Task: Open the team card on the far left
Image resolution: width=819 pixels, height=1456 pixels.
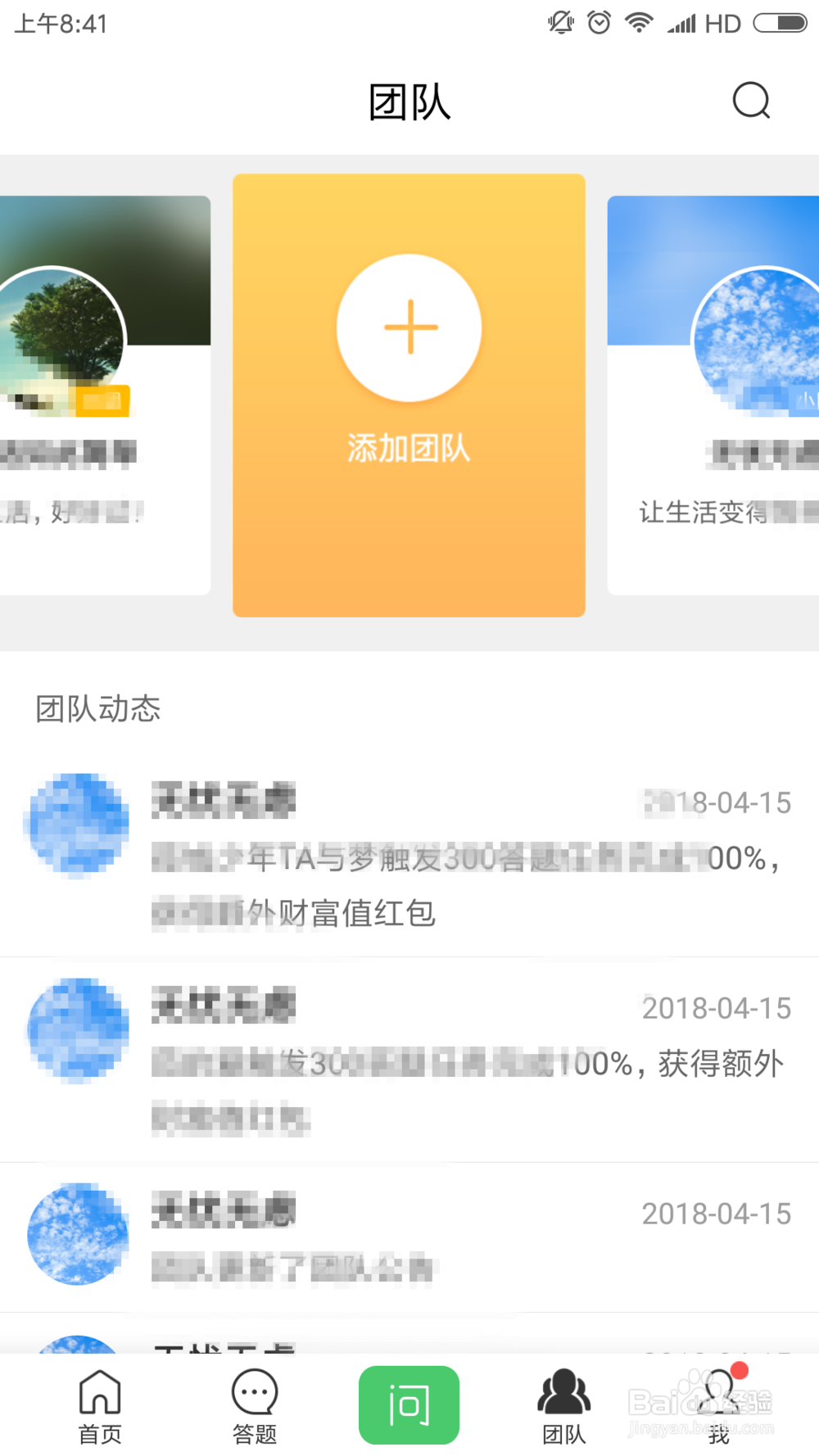Action: (105, 393)
